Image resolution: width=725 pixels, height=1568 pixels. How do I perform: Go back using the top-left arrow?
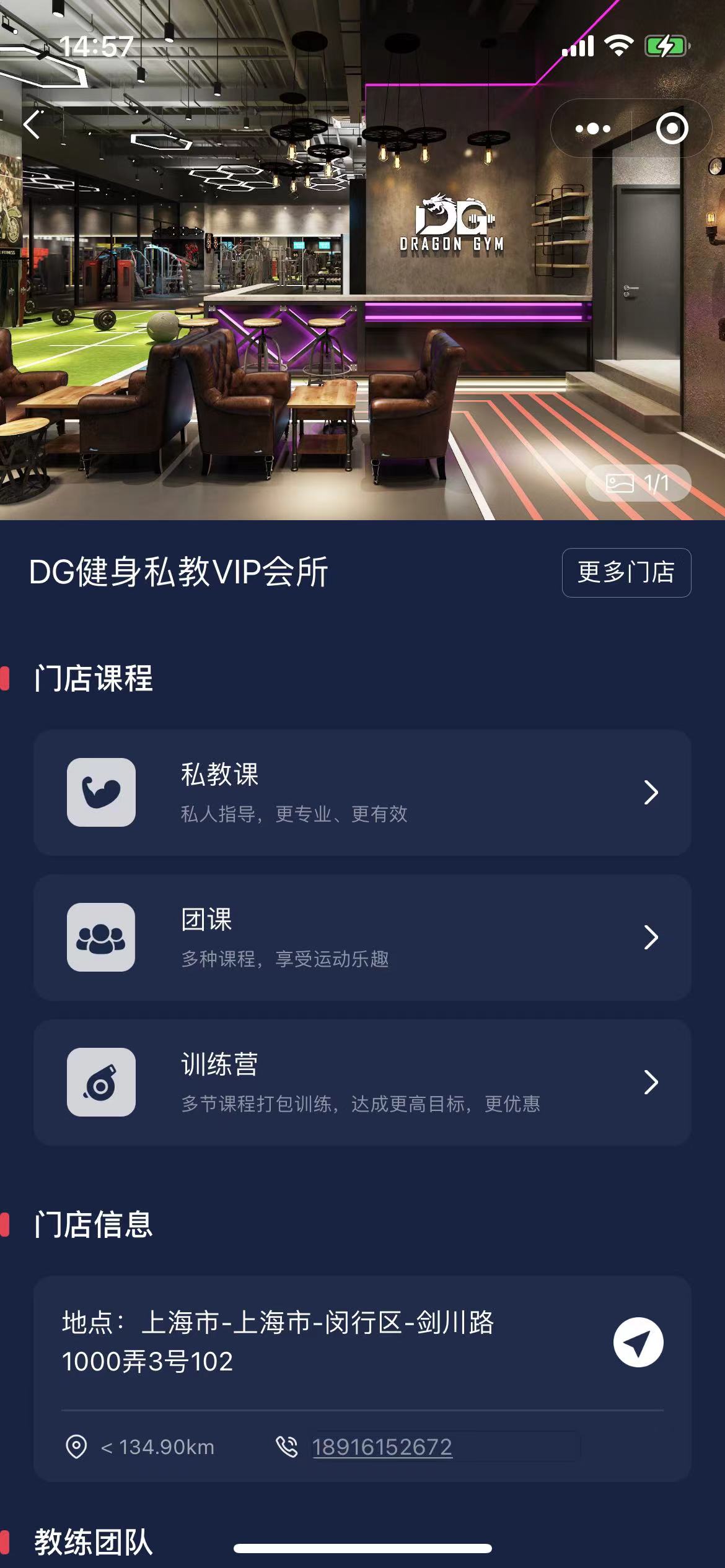[x=32, y=125]
